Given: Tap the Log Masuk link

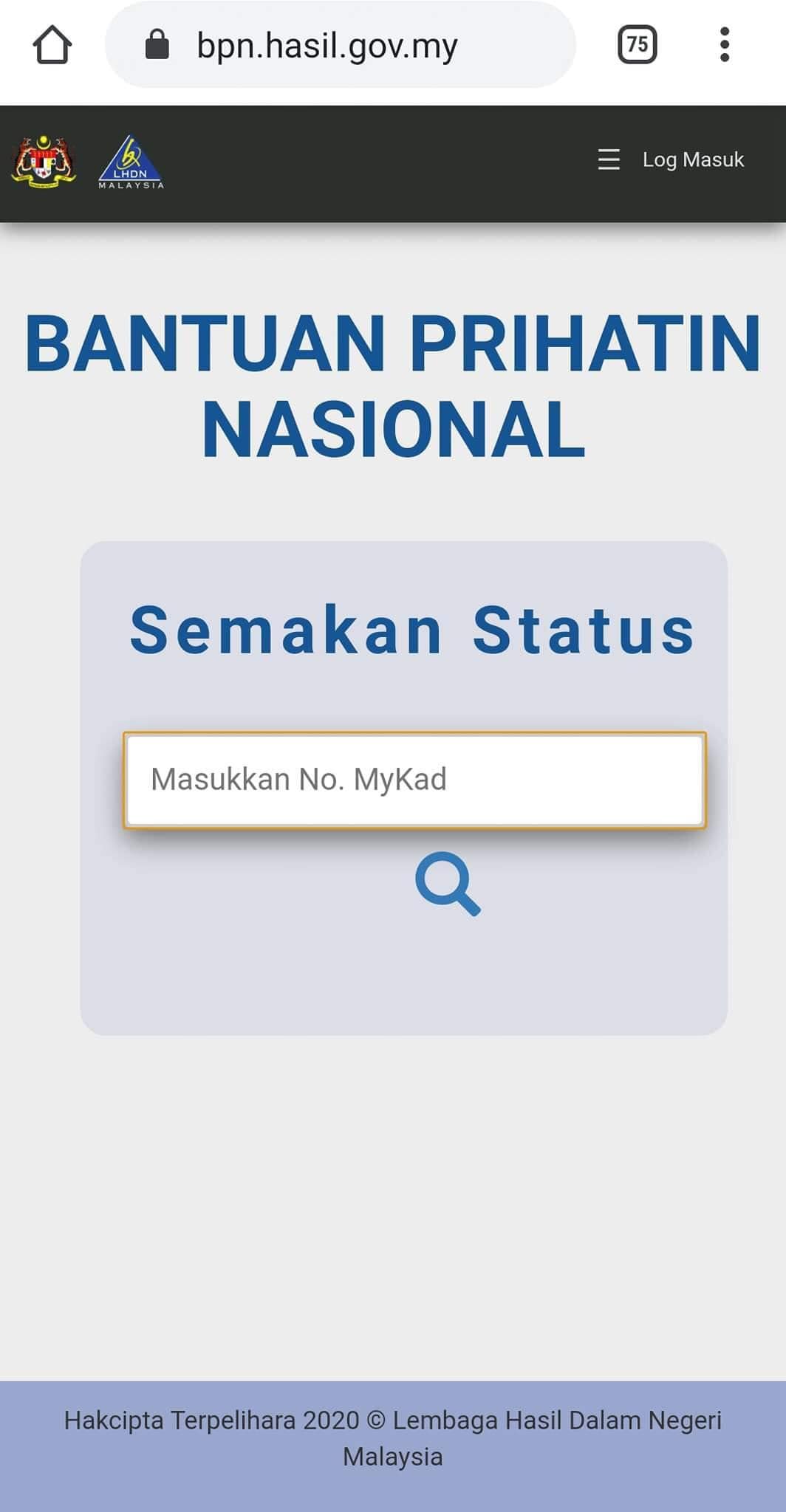Looking at the screenshot, I should coord(693,159).
